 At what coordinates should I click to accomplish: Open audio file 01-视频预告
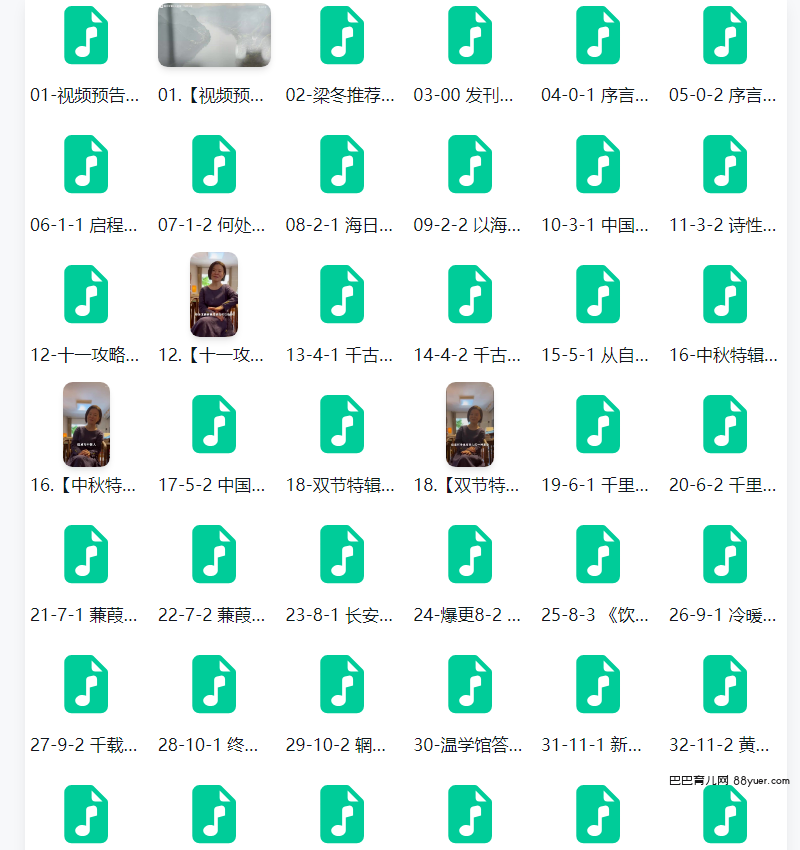click(x=86, y=36)
